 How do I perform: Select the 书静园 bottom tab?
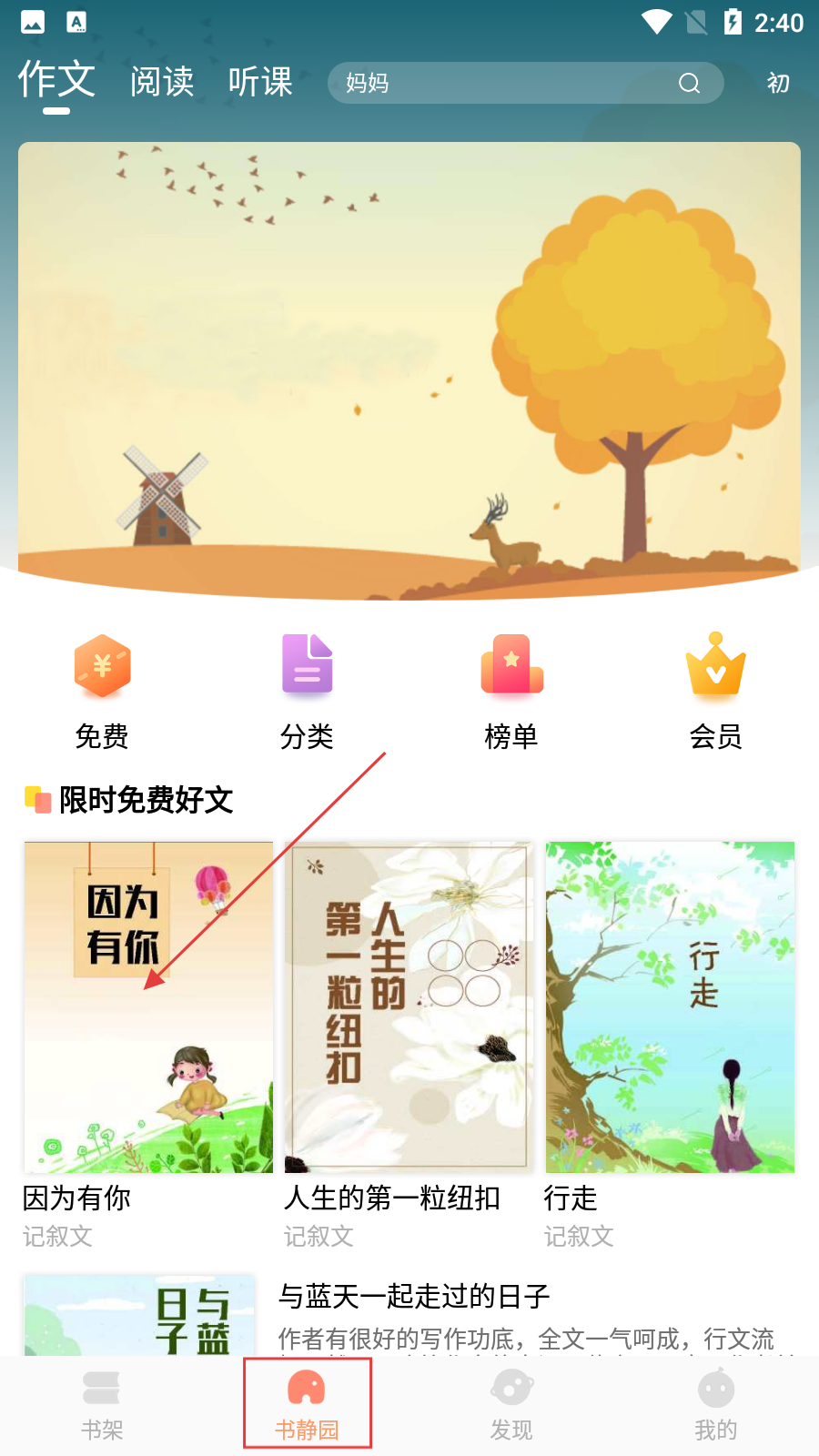(307, 1405)
